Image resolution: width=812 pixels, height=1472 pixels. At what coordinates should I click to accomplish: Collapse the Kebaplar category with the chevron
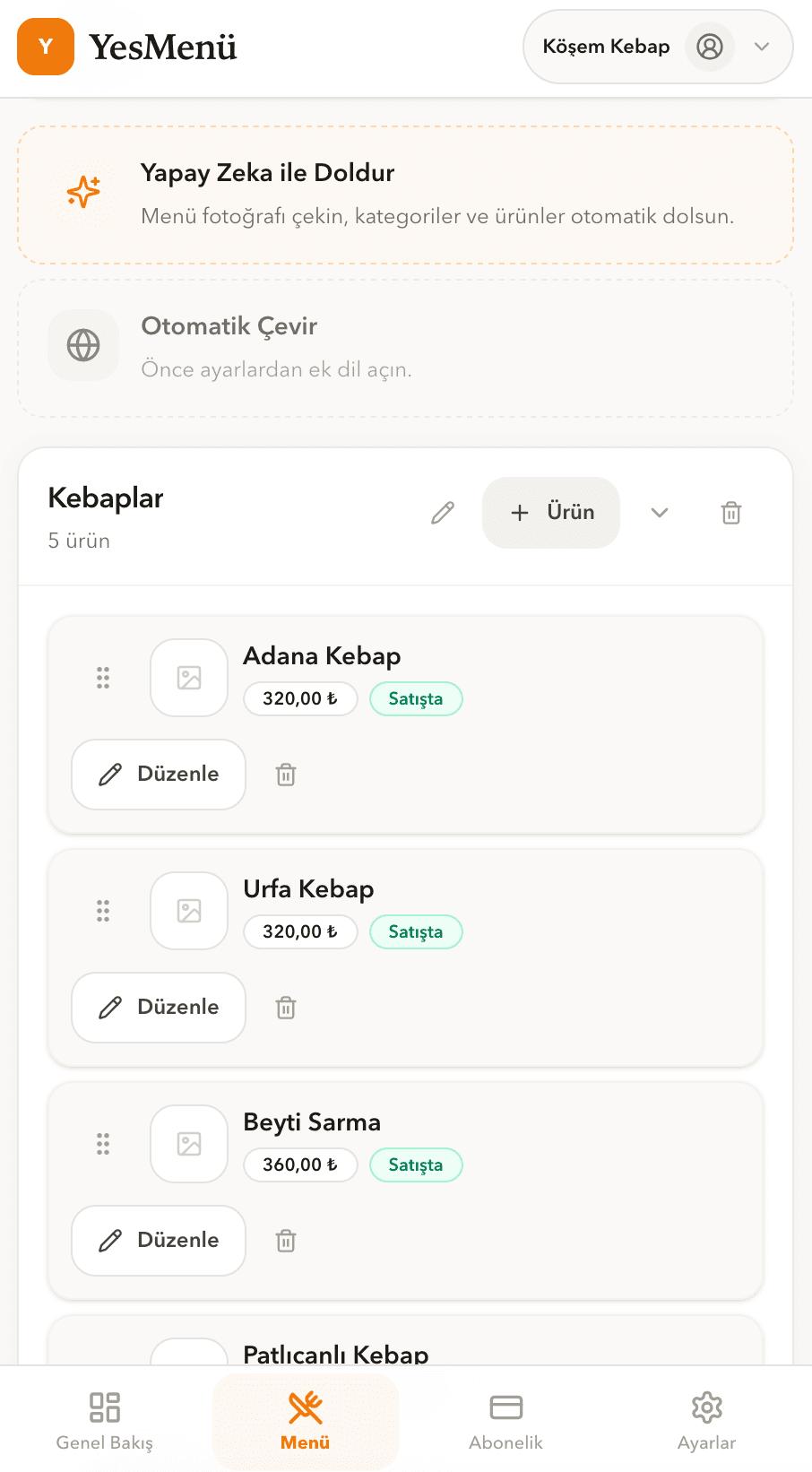[659, 513]
